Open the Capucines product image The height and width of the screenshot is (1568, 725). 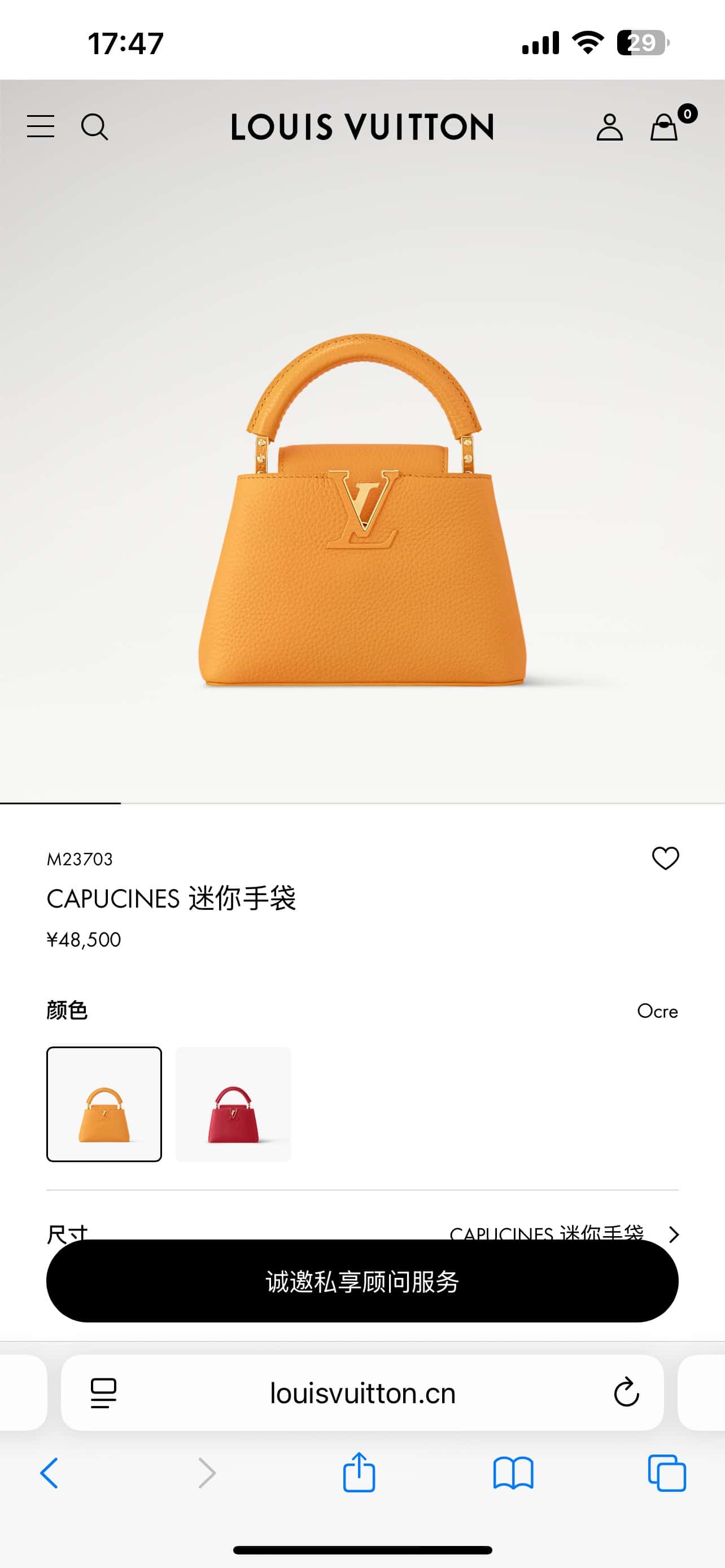(x=362, y=511)
